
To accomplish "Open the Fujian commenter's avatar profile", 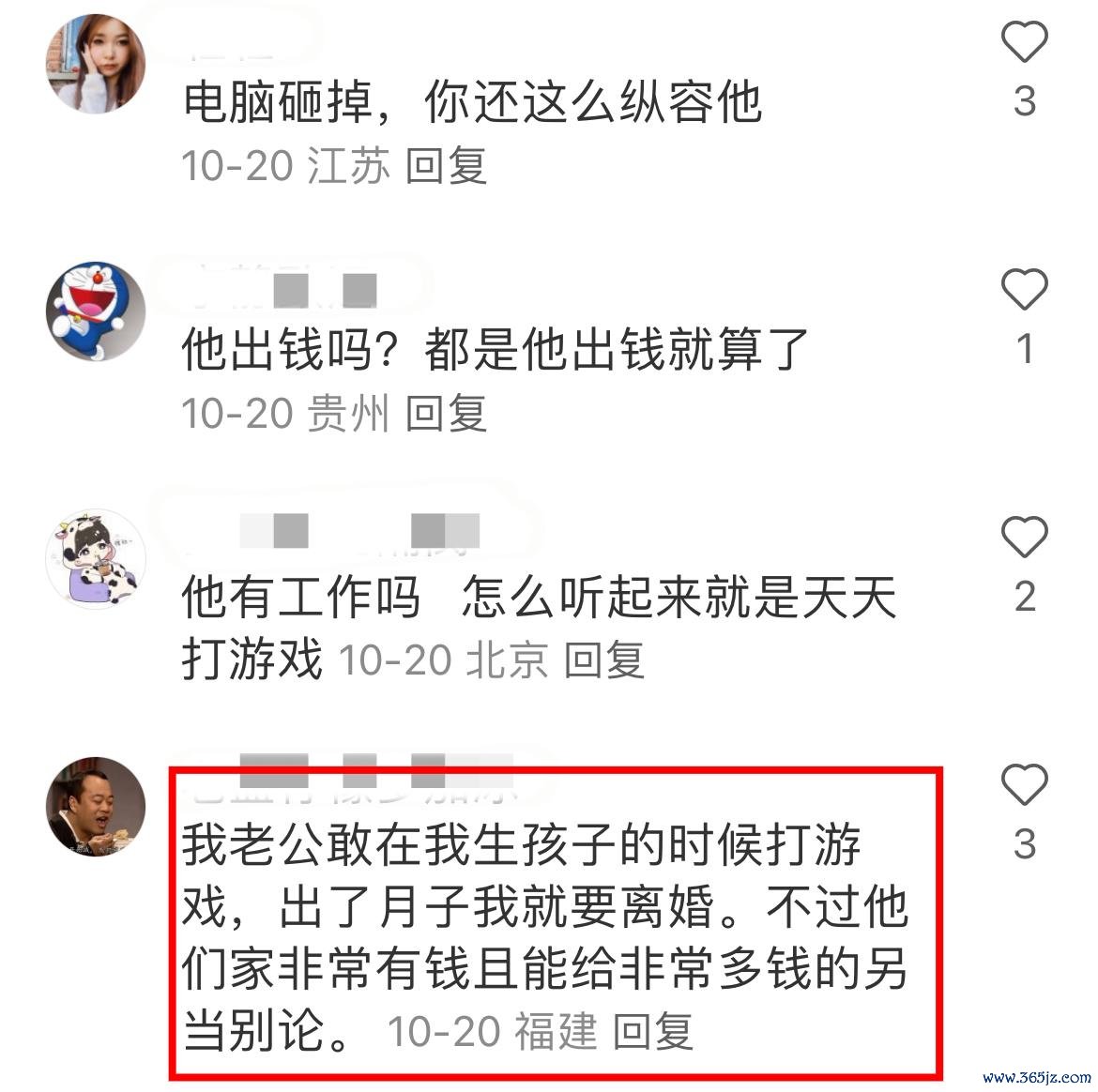I will point(96,807).
